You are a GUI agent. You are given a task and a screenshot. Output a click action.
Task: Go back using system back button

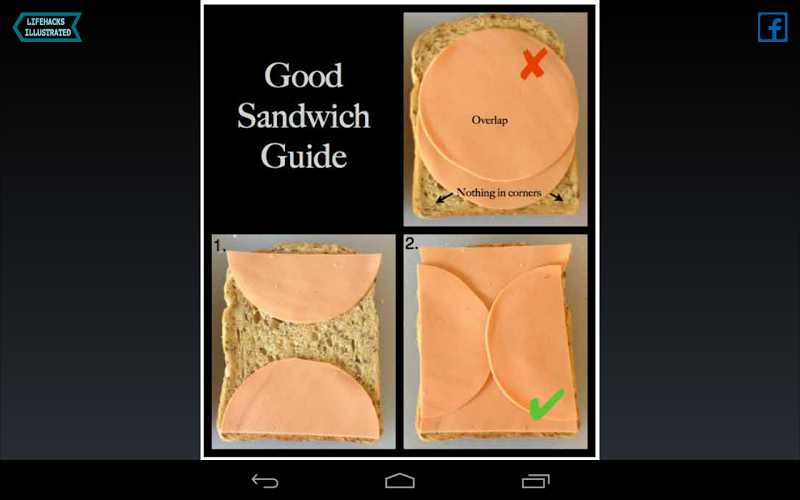click(265, 481)
